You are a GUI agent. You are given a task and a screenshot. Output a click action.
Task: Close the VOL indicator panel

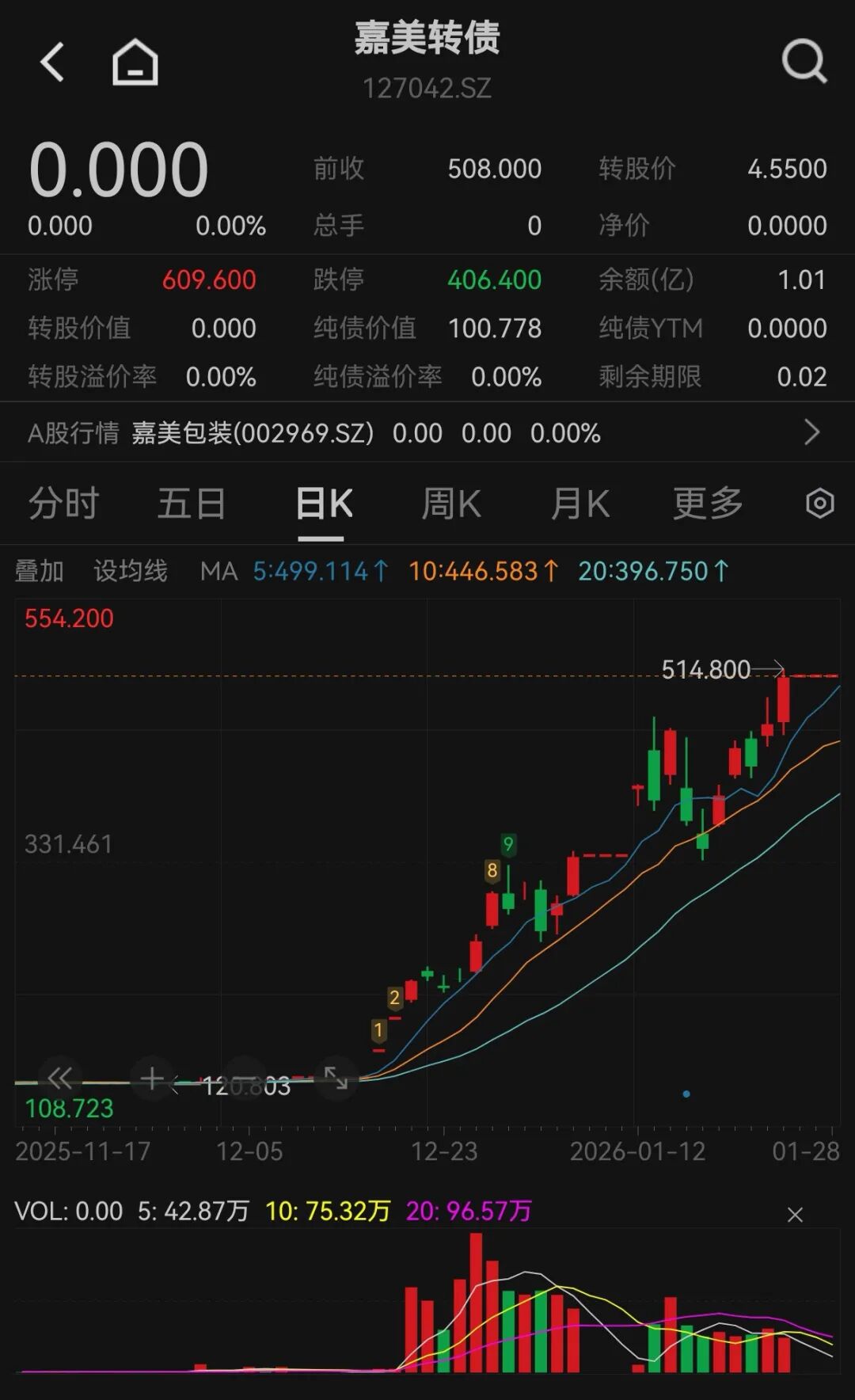click(x=795, y=1215)
